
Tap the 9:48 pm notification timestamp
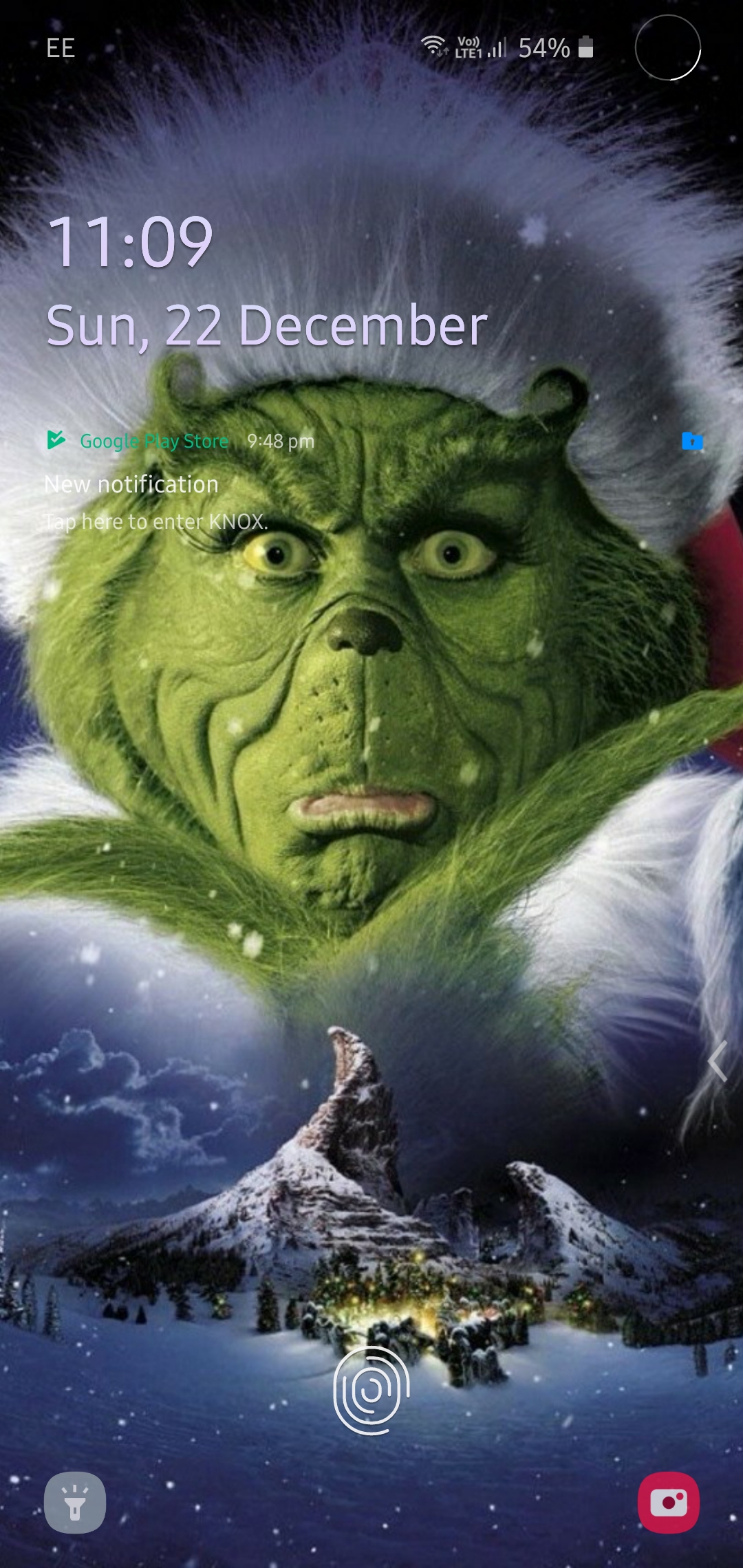point(280,440)
